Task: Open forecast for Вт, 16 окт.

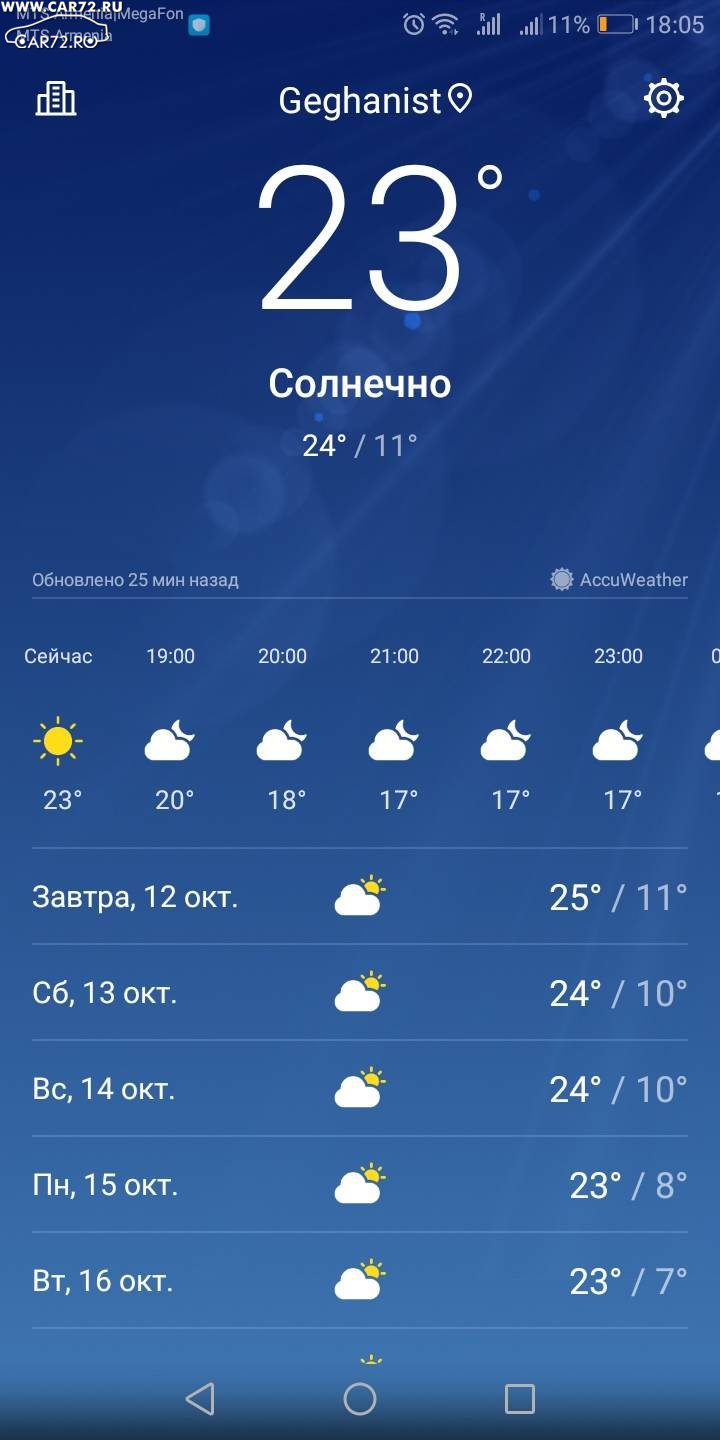Action: click(360, 1281)
